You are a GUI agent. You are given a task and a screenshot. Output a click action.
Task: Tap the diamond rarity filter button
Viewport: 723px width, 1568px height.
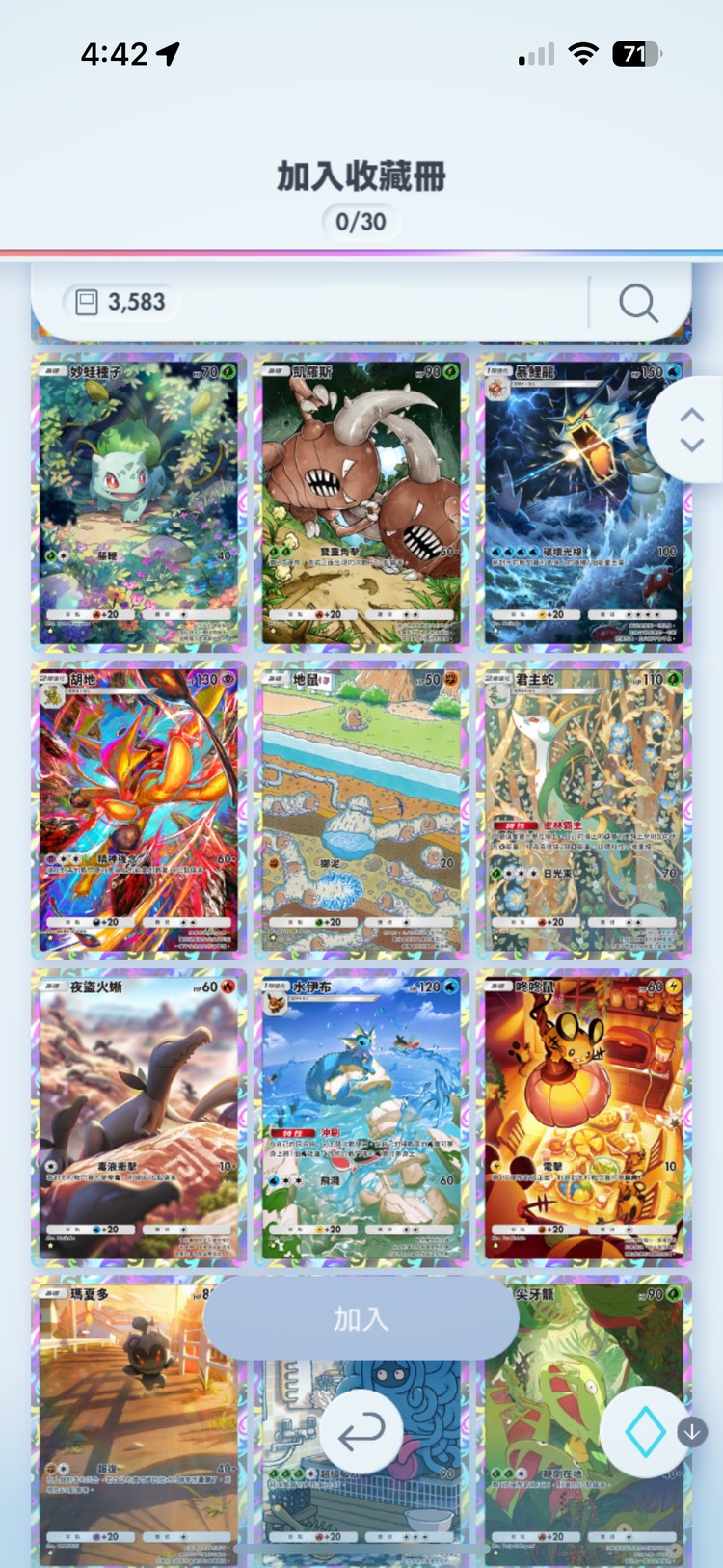644,1432
